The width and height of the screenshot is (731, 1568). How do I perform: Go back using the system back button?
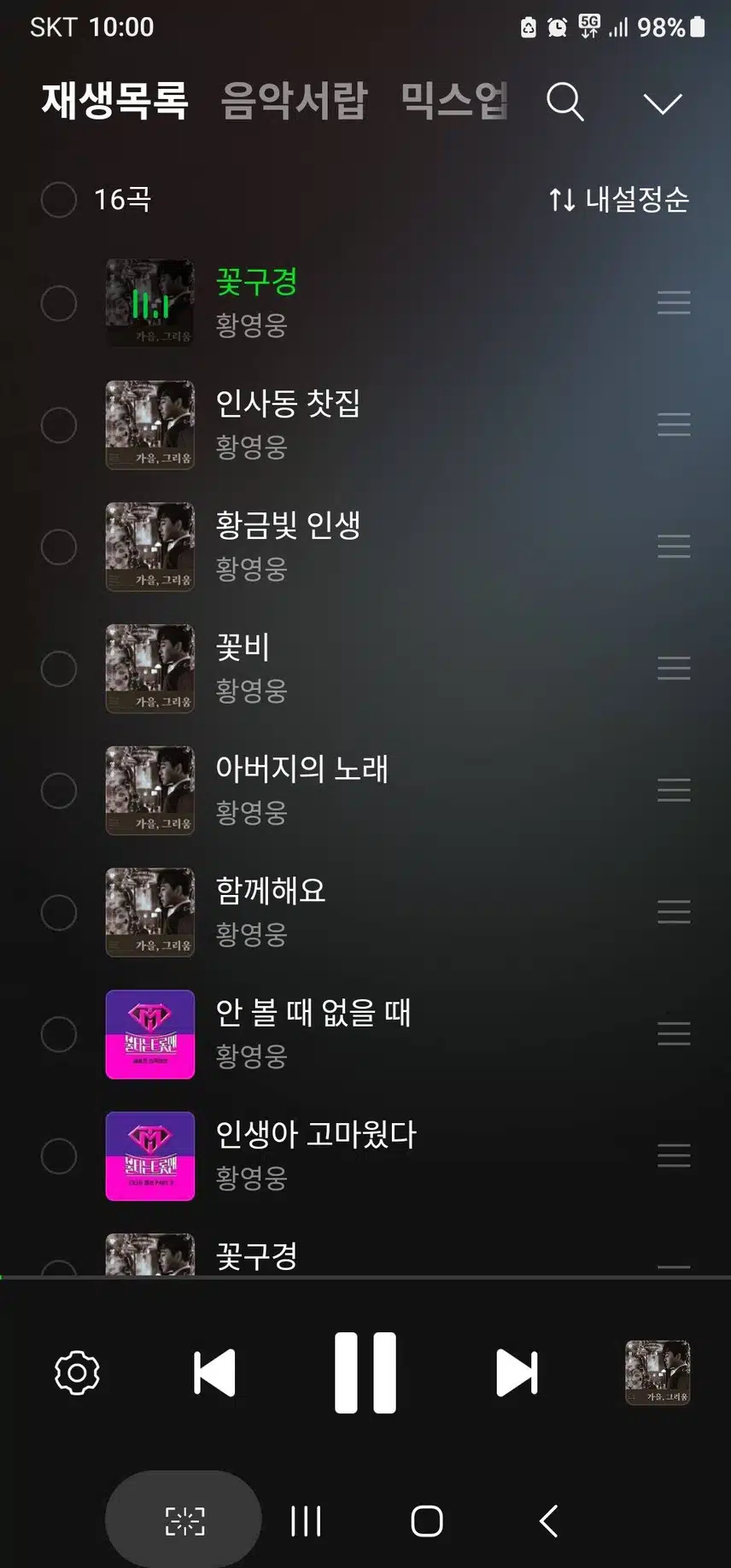point(549,1521)
